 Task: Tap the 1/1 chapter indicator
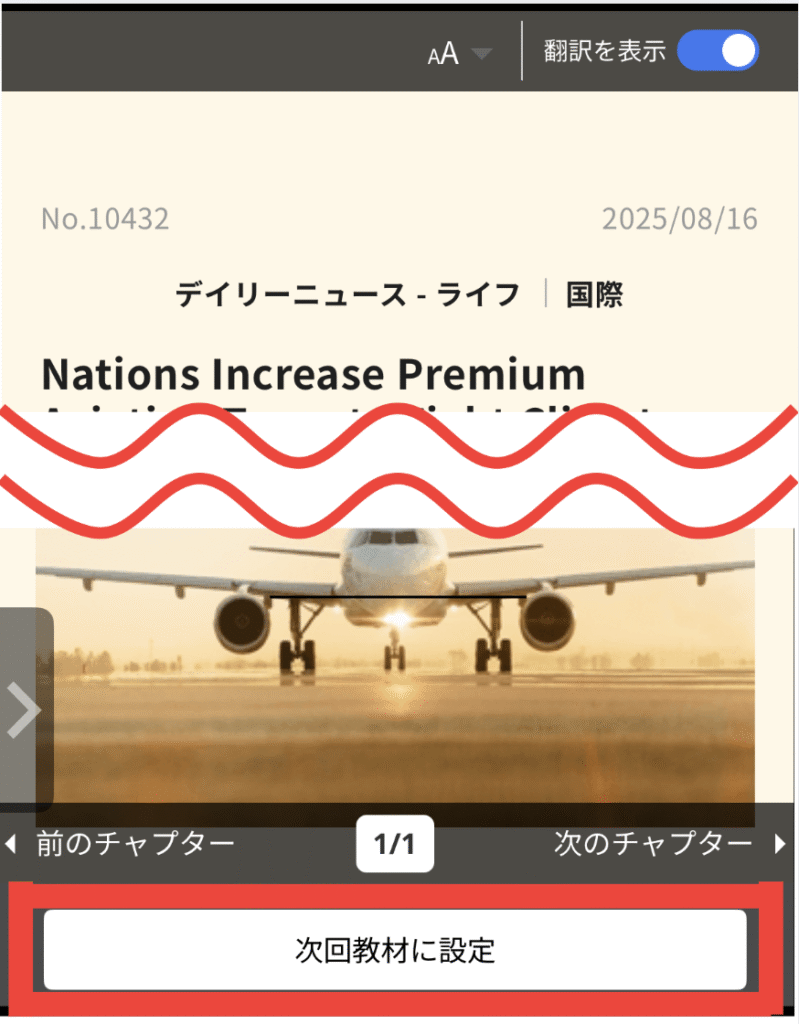pos(394,845)
